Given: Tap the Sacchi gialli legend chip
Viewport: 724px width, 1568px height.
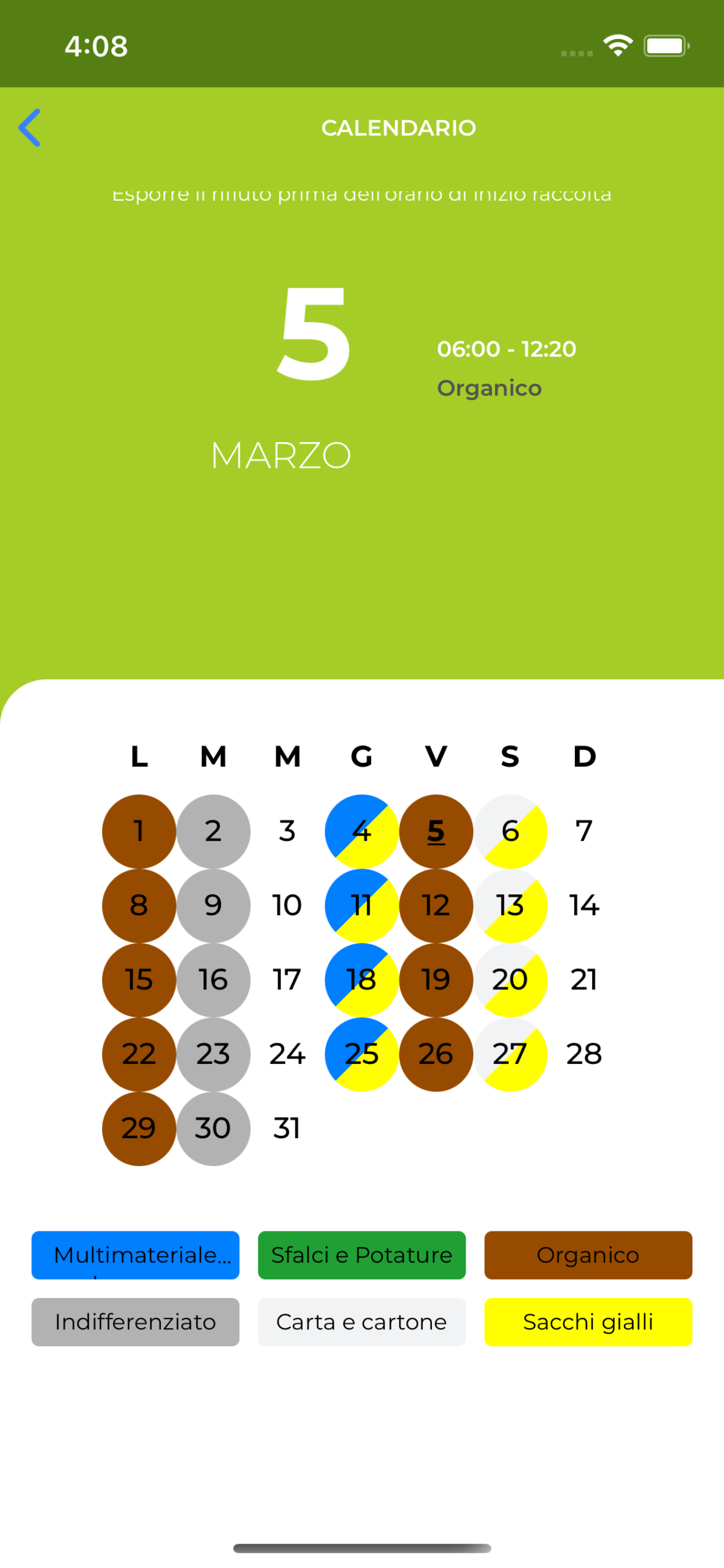Looking at the screenshot, I should (588, 1321).
